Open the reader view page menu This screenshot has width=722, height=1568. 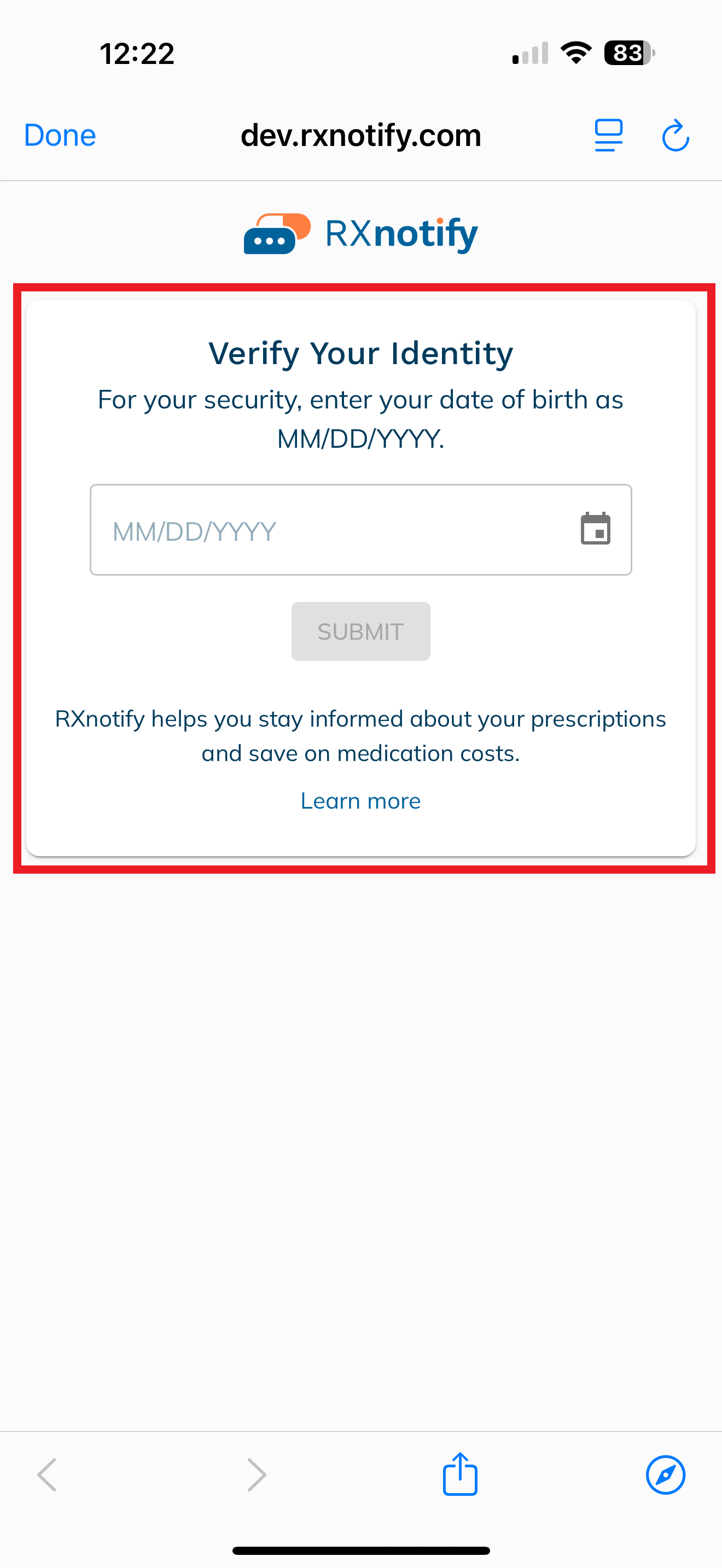(608, 135)
